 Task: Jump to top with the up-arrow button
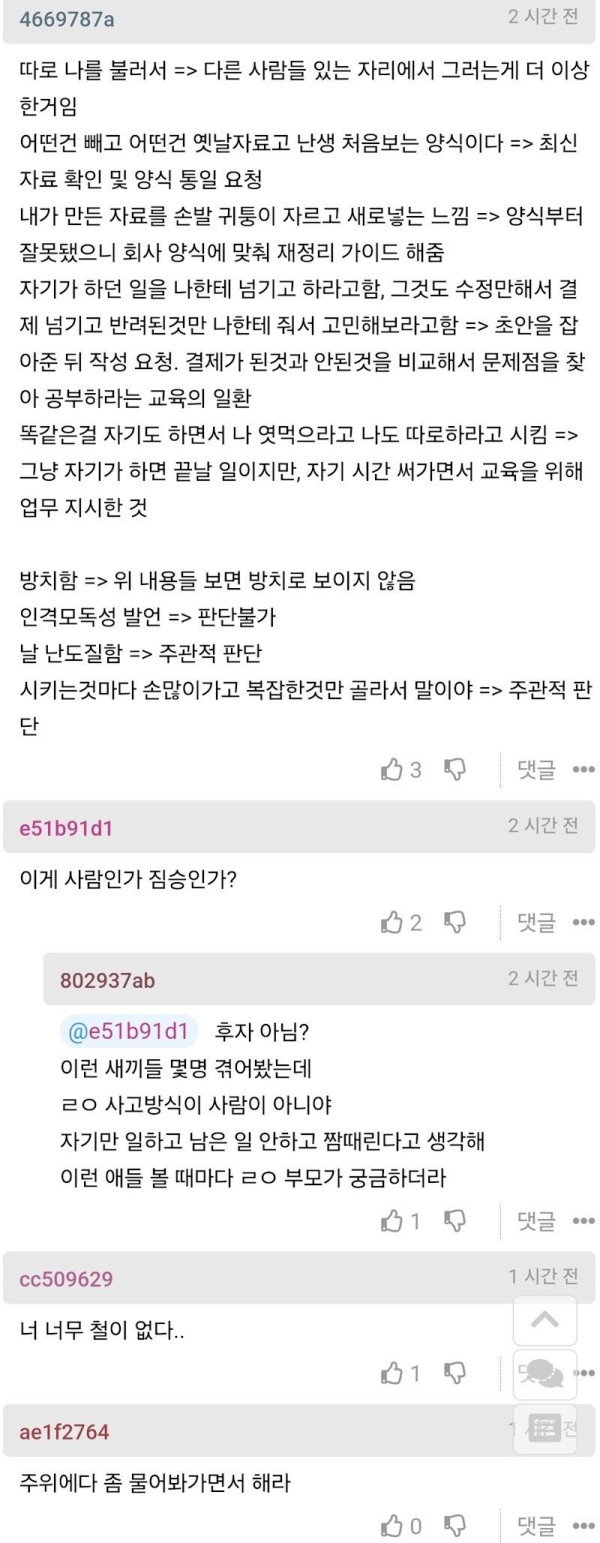[x=544, y=1320]
